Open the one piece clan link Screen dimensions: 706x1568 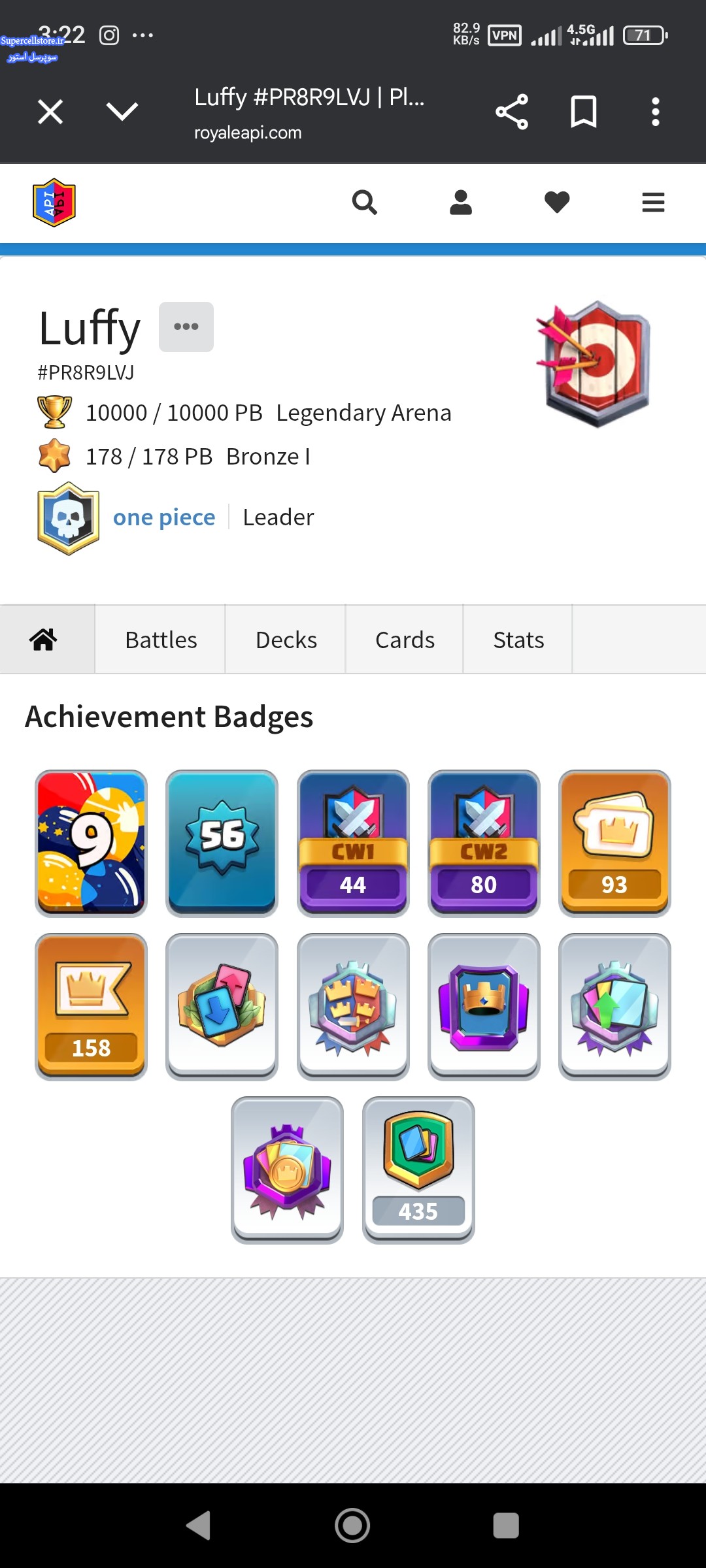pyautogui.click(x=164, y=517)
